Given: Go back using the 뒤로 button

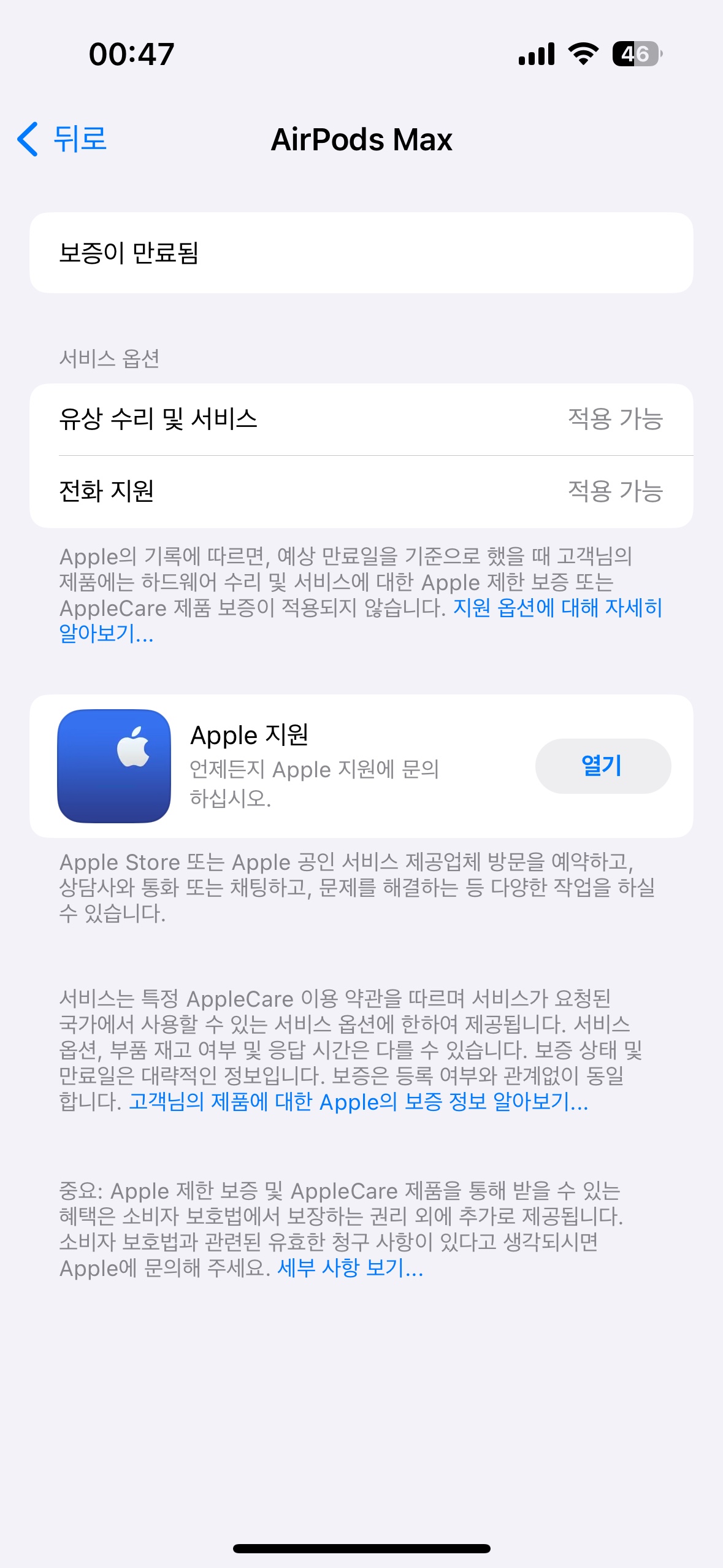Looking at the screenshot, I should pos(63,139).
